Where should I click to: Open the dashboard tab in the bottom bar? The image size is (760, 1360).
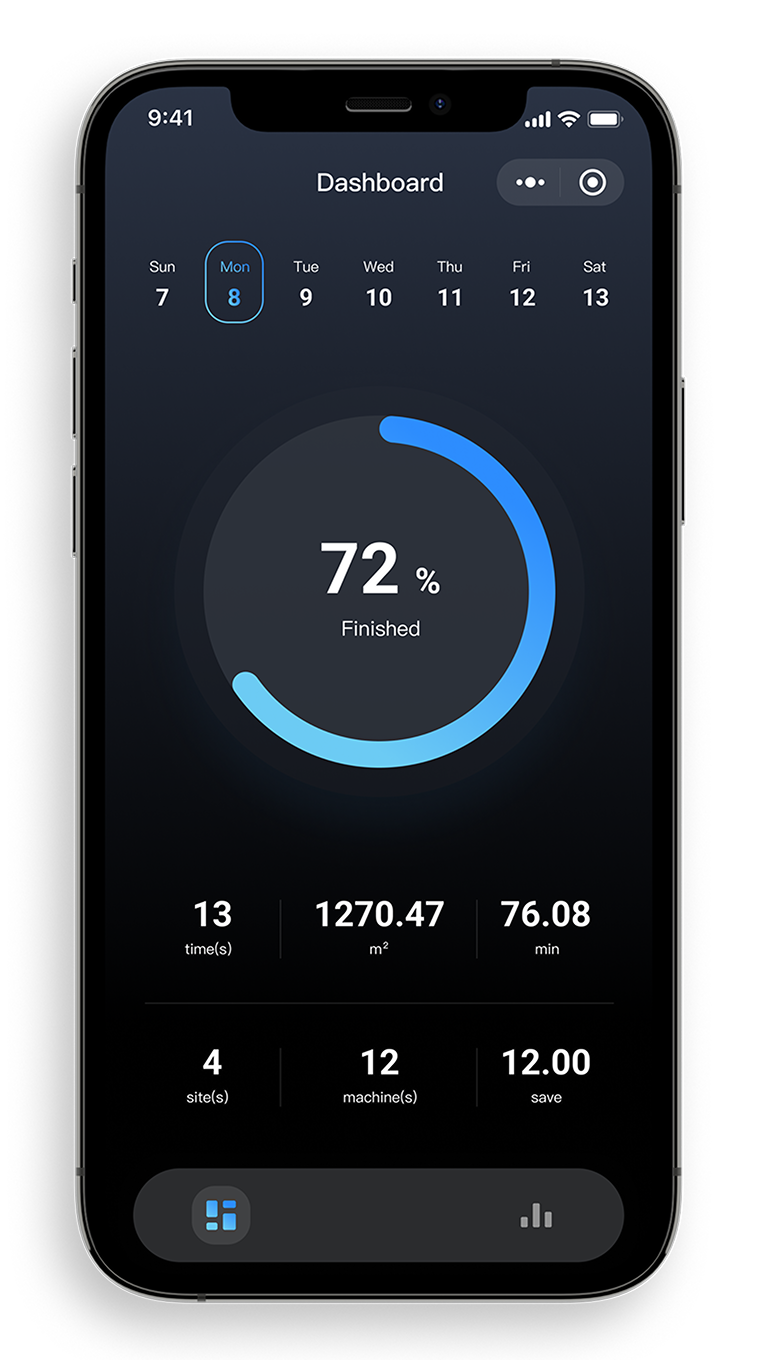(x=221, y=1215)
